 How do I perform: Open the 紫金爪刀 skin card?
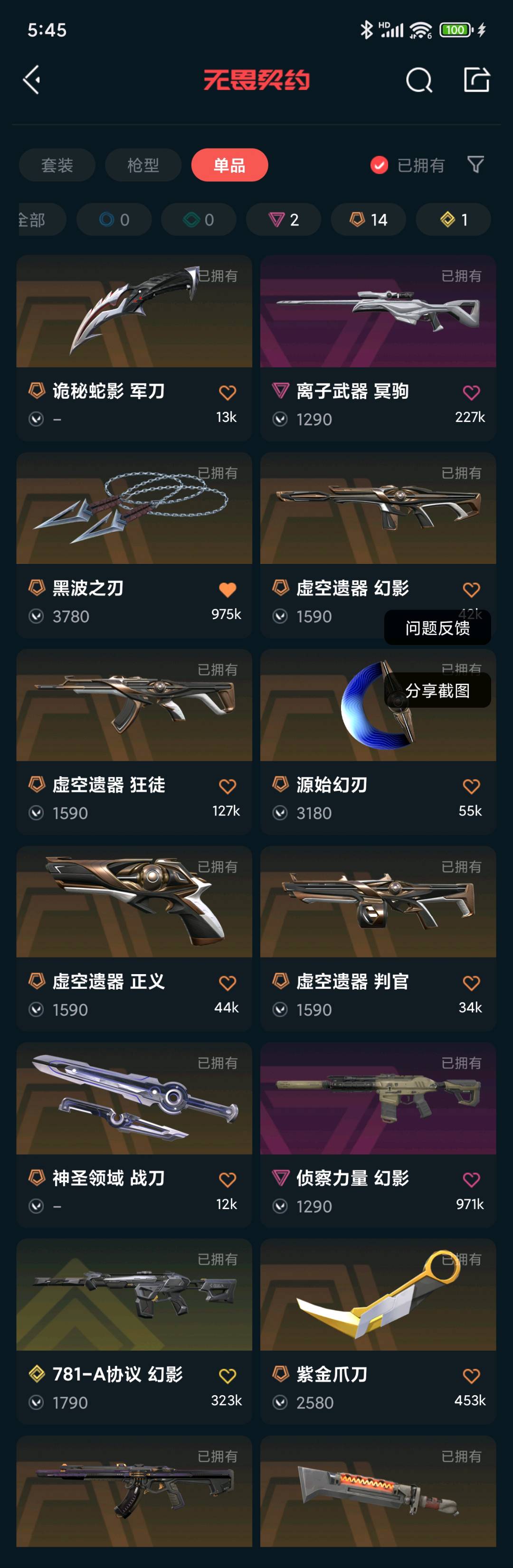(378, 1331)
